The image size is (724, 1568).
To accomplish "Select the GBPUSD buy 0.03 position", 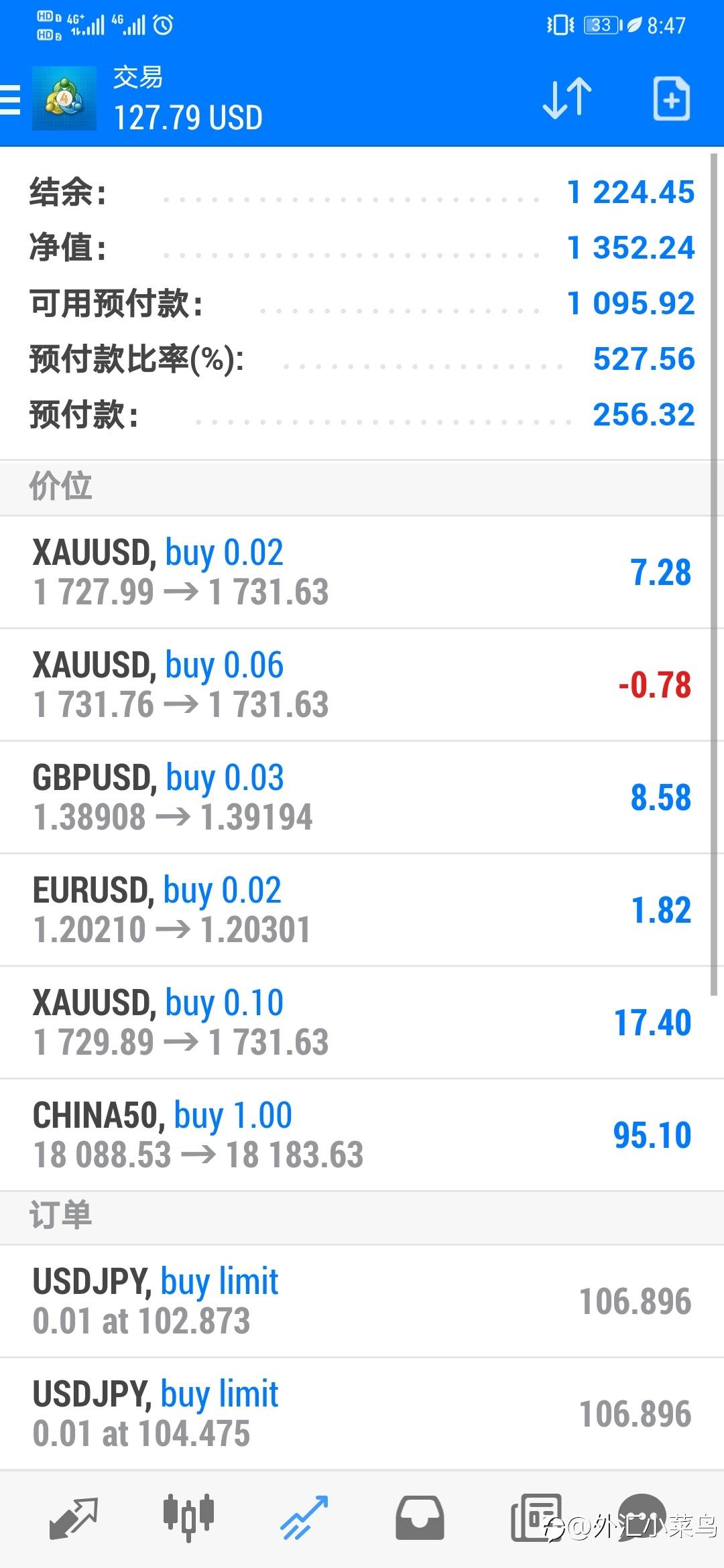I will pos(362,797).
